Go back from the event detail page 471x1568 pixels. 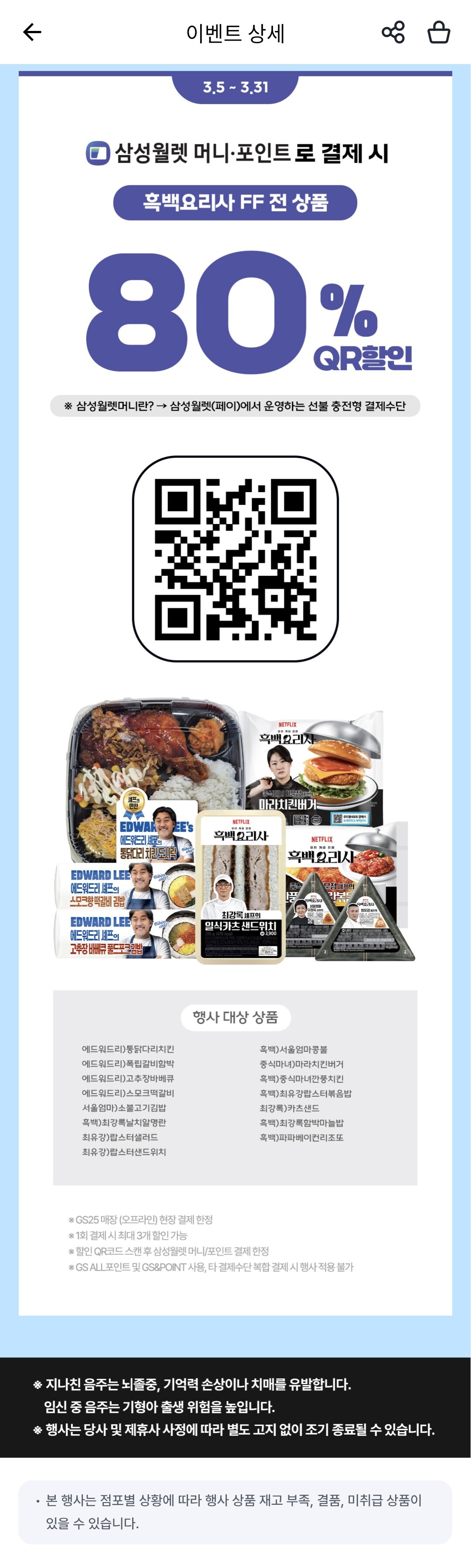(32, 32)
